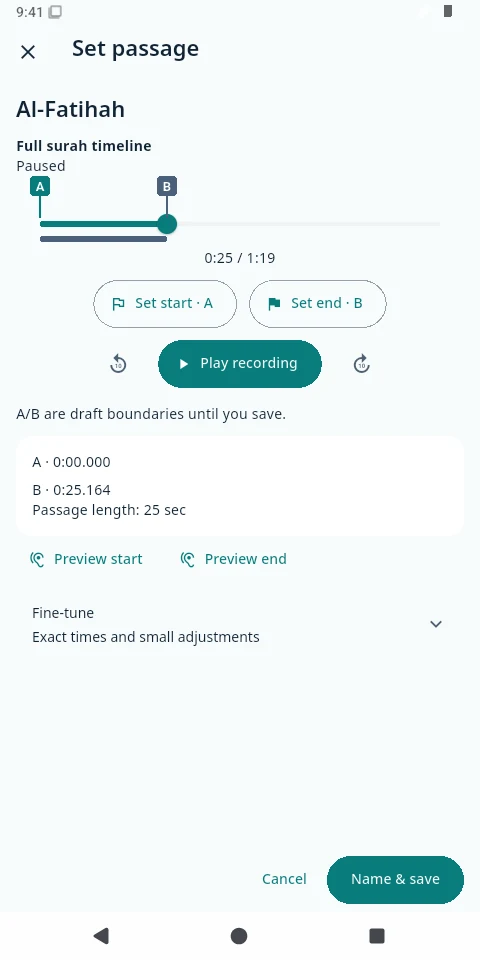Open recent apps from navigation bar

[377, 936]
